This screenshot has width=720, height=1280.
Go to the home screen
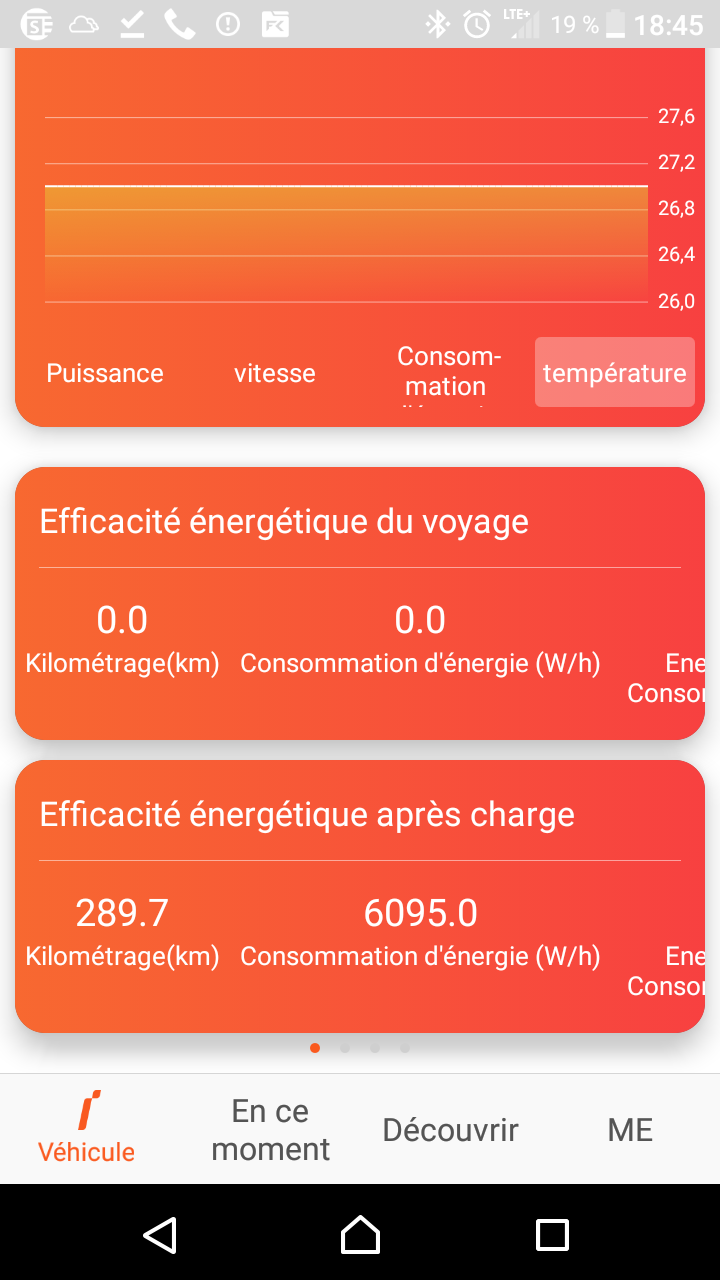click(360, 1234)
